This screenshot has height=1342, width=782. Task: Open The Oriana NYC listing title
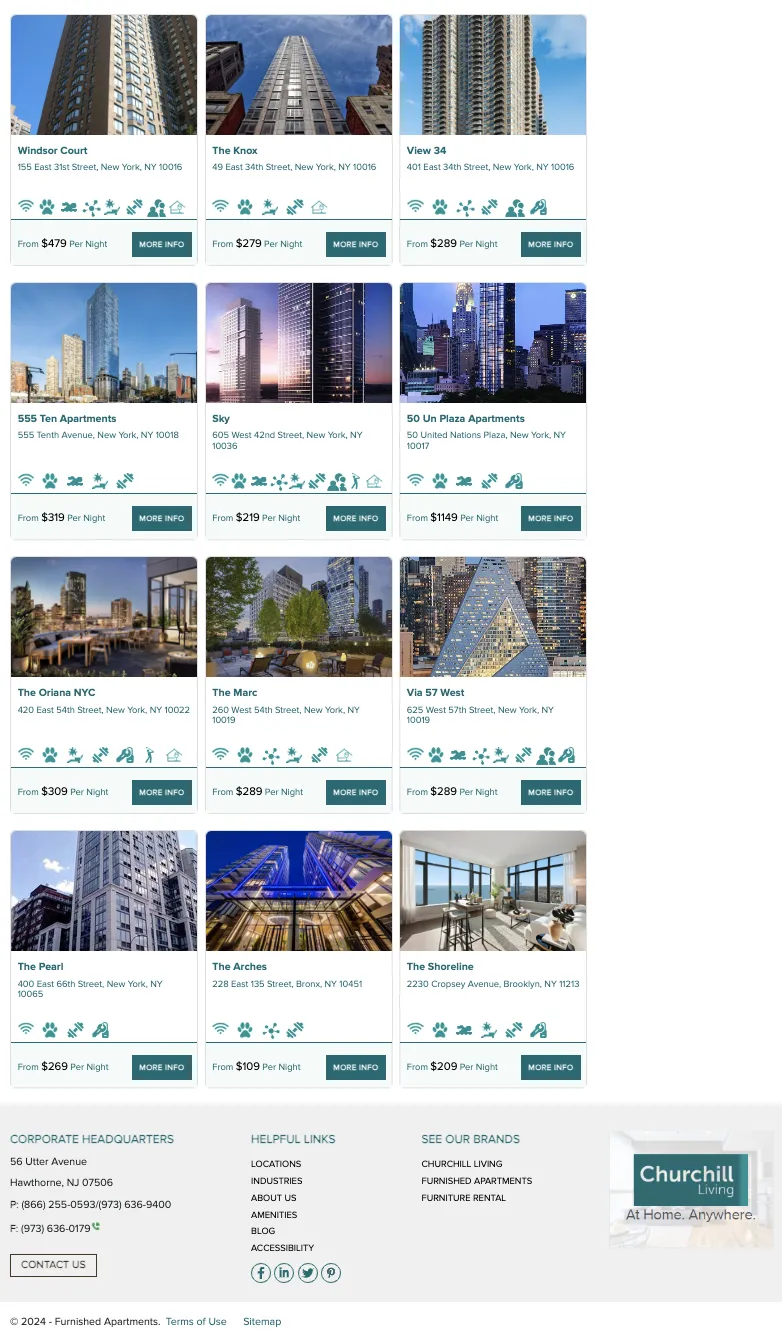56,692
